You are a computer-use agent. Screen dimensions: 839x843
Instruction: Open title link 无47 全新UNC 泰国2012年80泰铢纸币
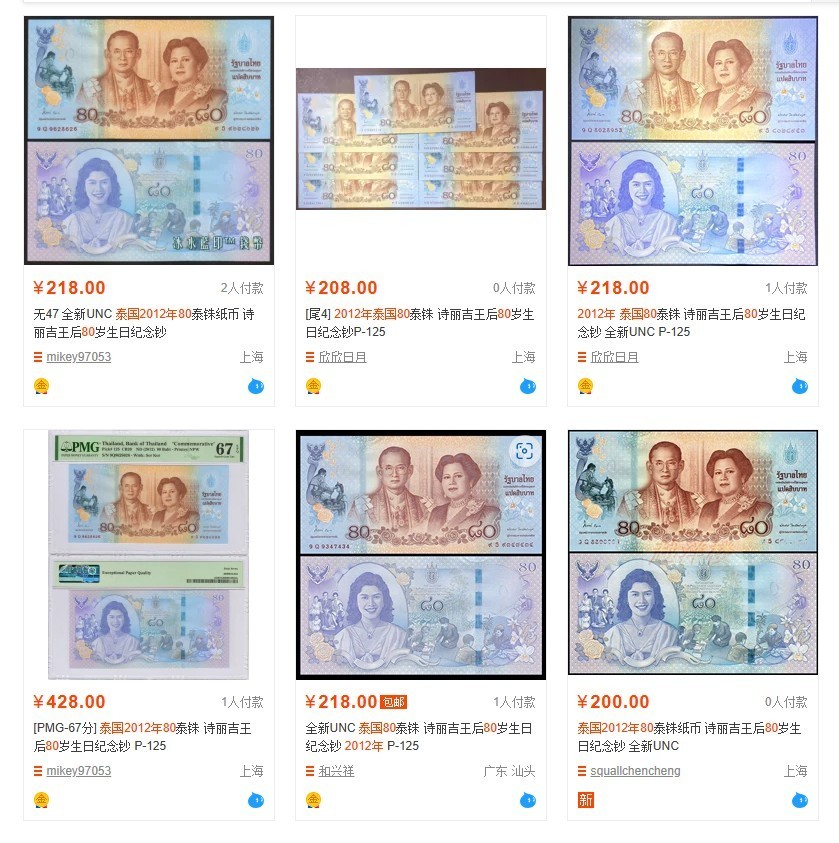143,322
